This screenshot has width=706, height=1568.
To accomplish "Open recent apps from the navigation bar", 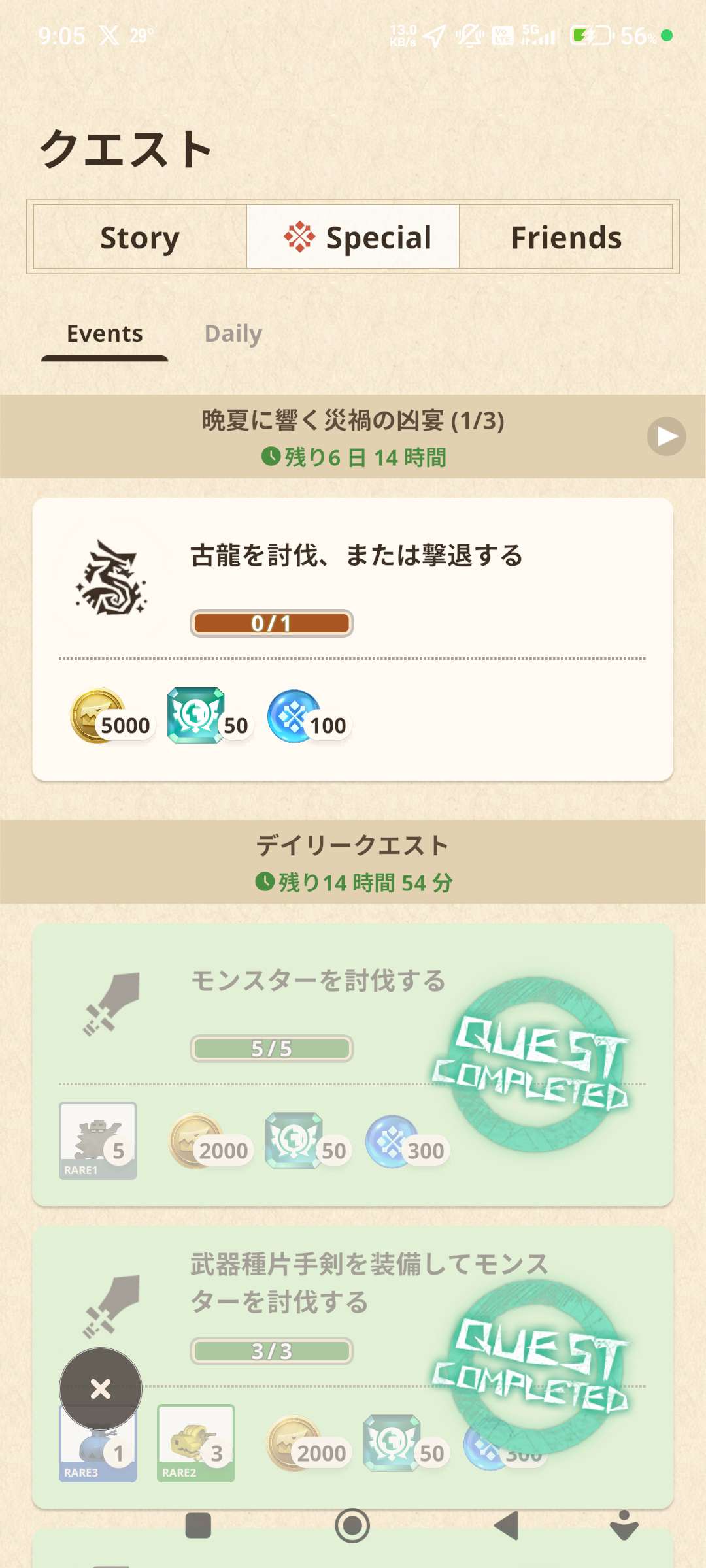I will pyautogui.click(x=198, y=1526).
